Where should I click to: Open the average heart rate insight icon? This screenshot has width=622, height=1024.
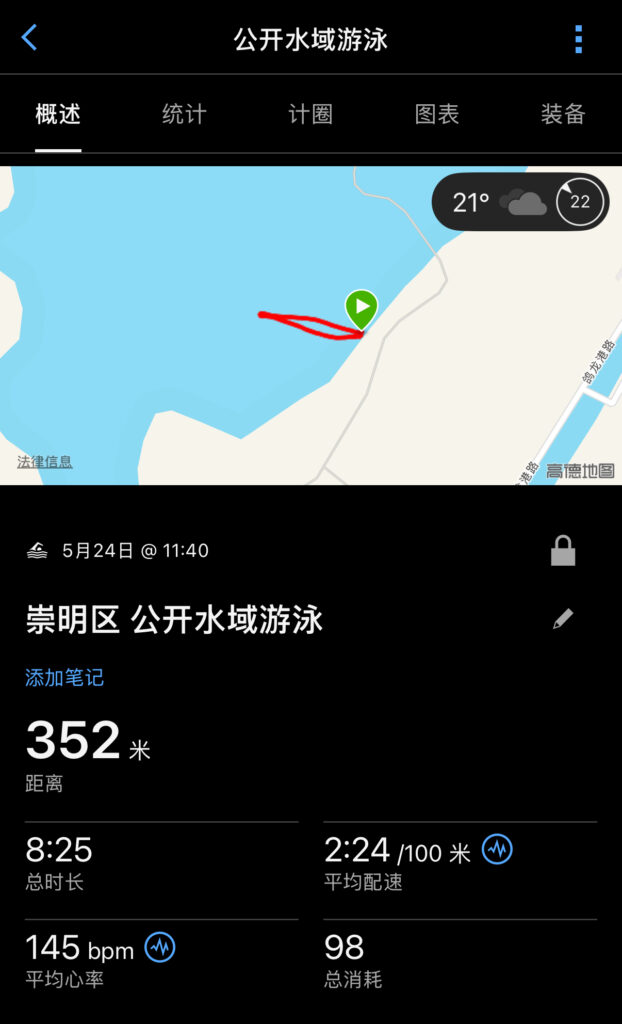coord(160,945)
